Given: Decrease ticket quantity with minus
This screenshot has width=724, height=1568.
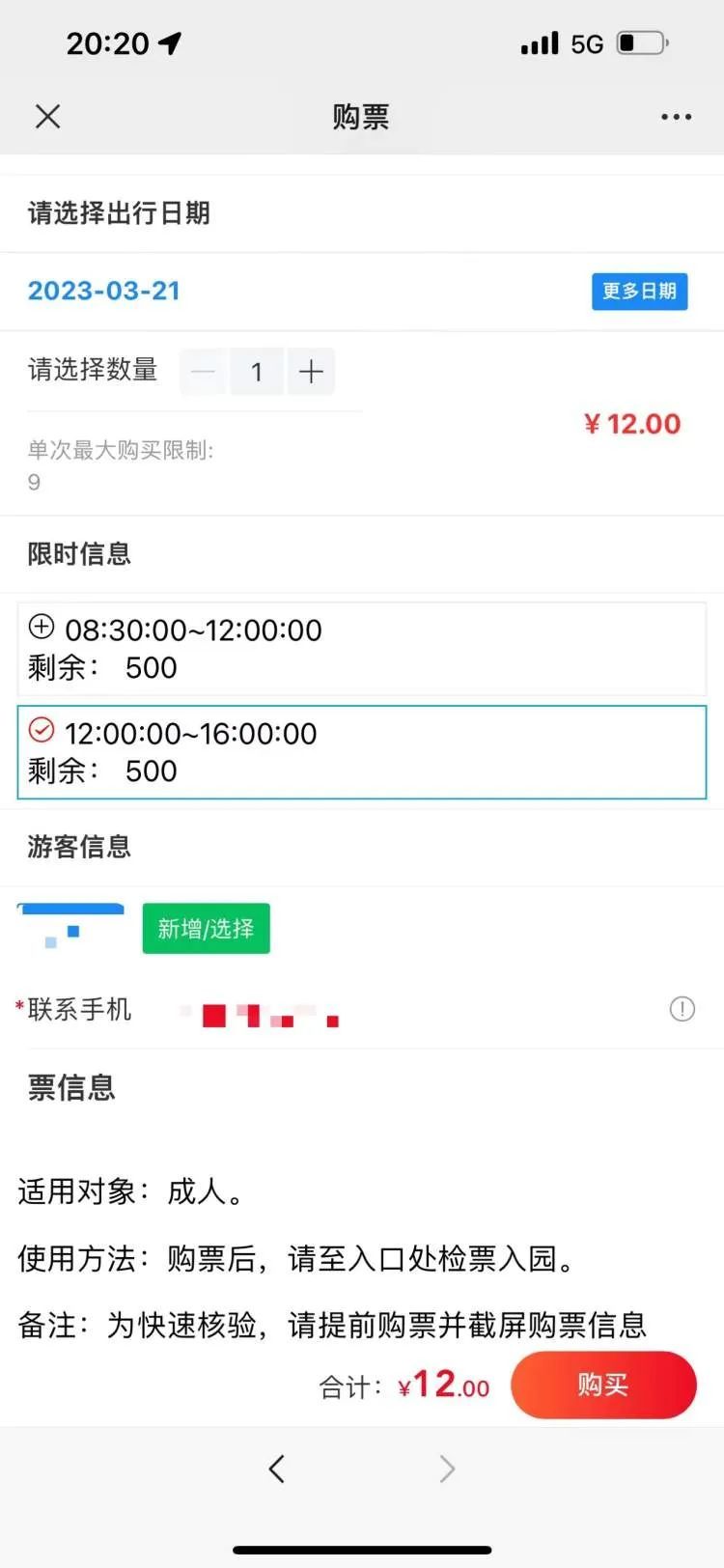Looking at the screenshot, I should [204, 372].
